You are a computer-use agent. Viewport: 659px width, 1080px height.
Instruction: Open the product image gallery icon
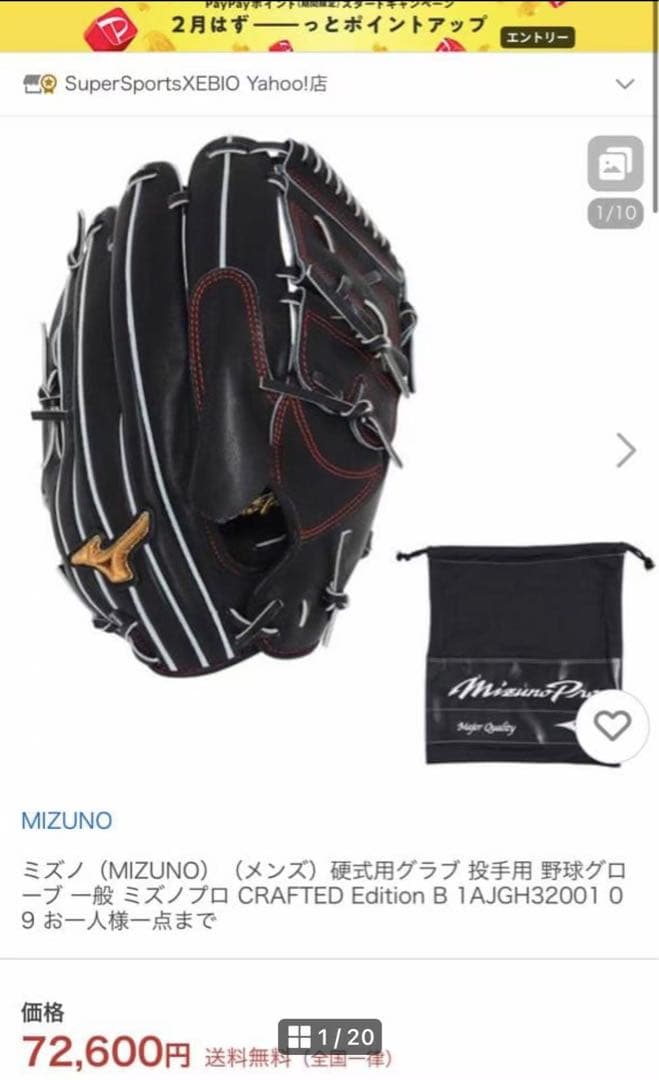pyautogui.click(x=614, y=166)
